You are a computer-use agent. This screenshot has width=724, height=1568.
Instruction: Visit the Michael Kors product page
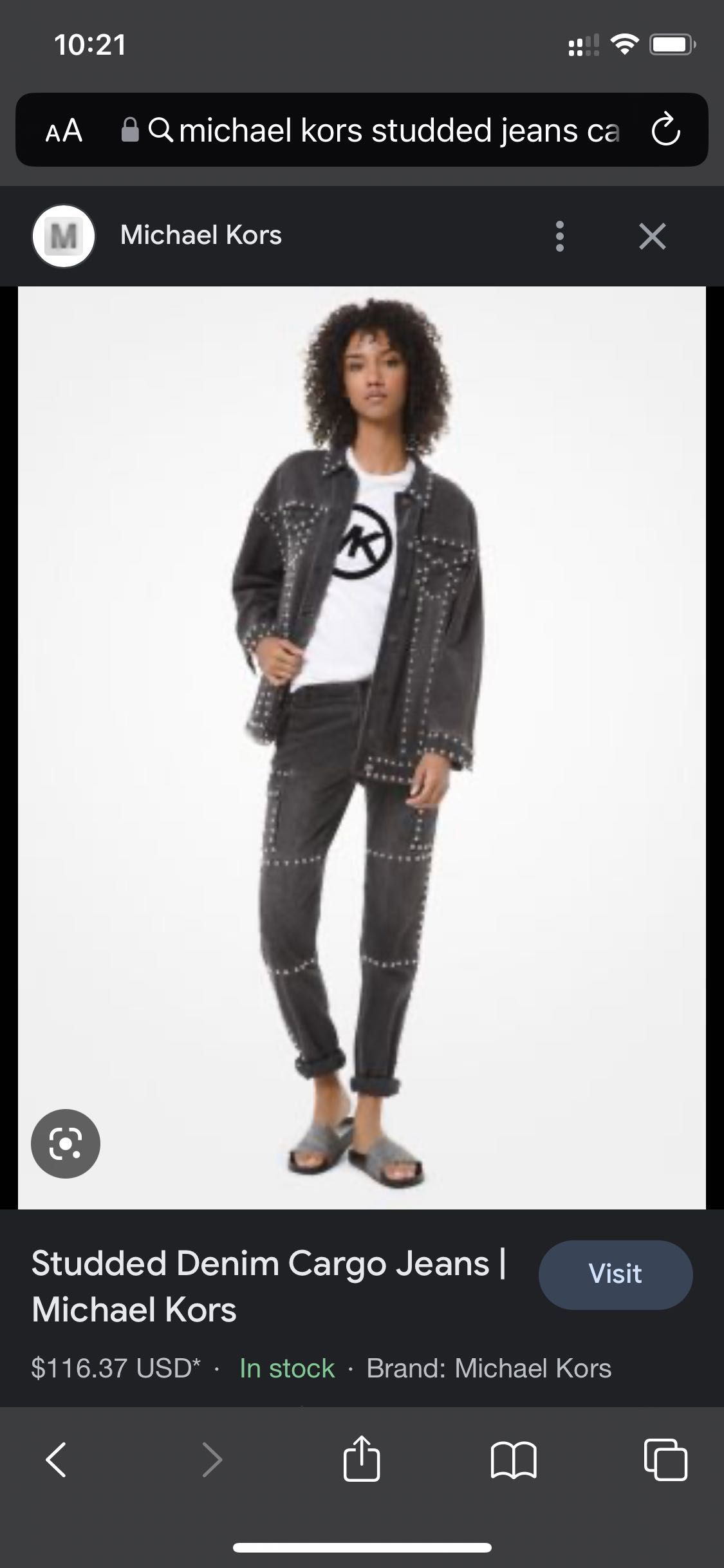point(615,1274)
